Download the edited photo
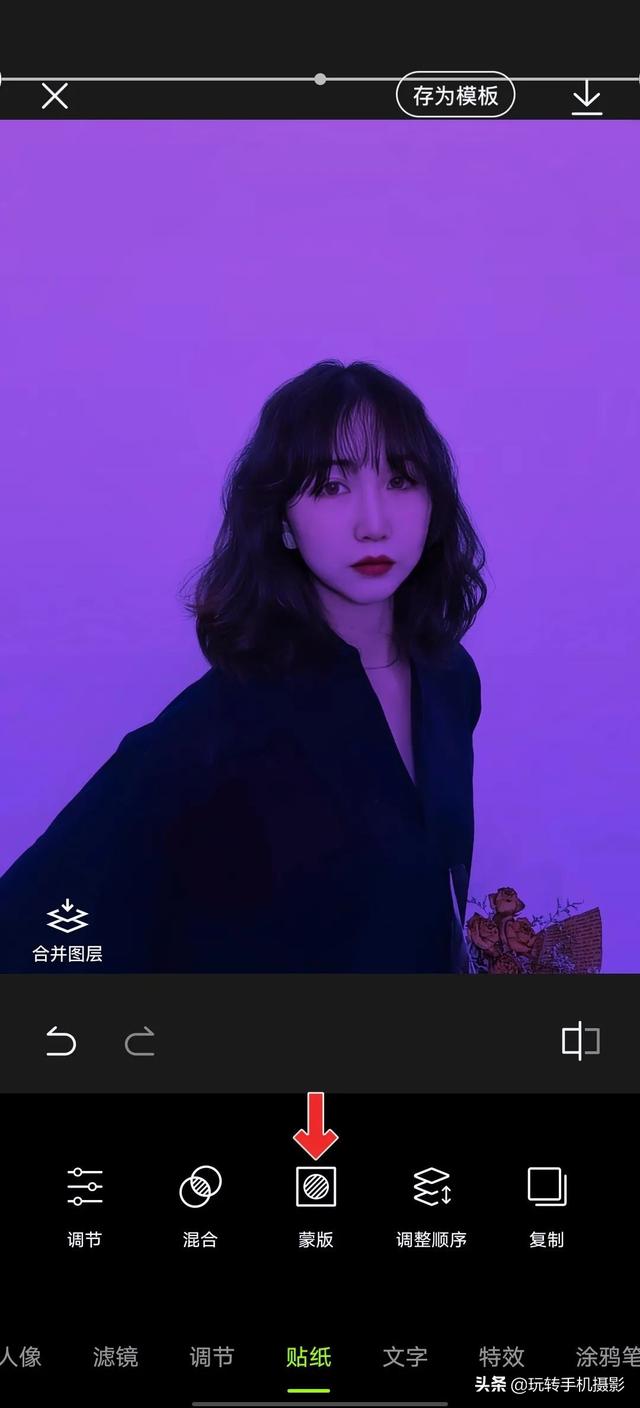 pyautogui.click(x=586, y=98)
